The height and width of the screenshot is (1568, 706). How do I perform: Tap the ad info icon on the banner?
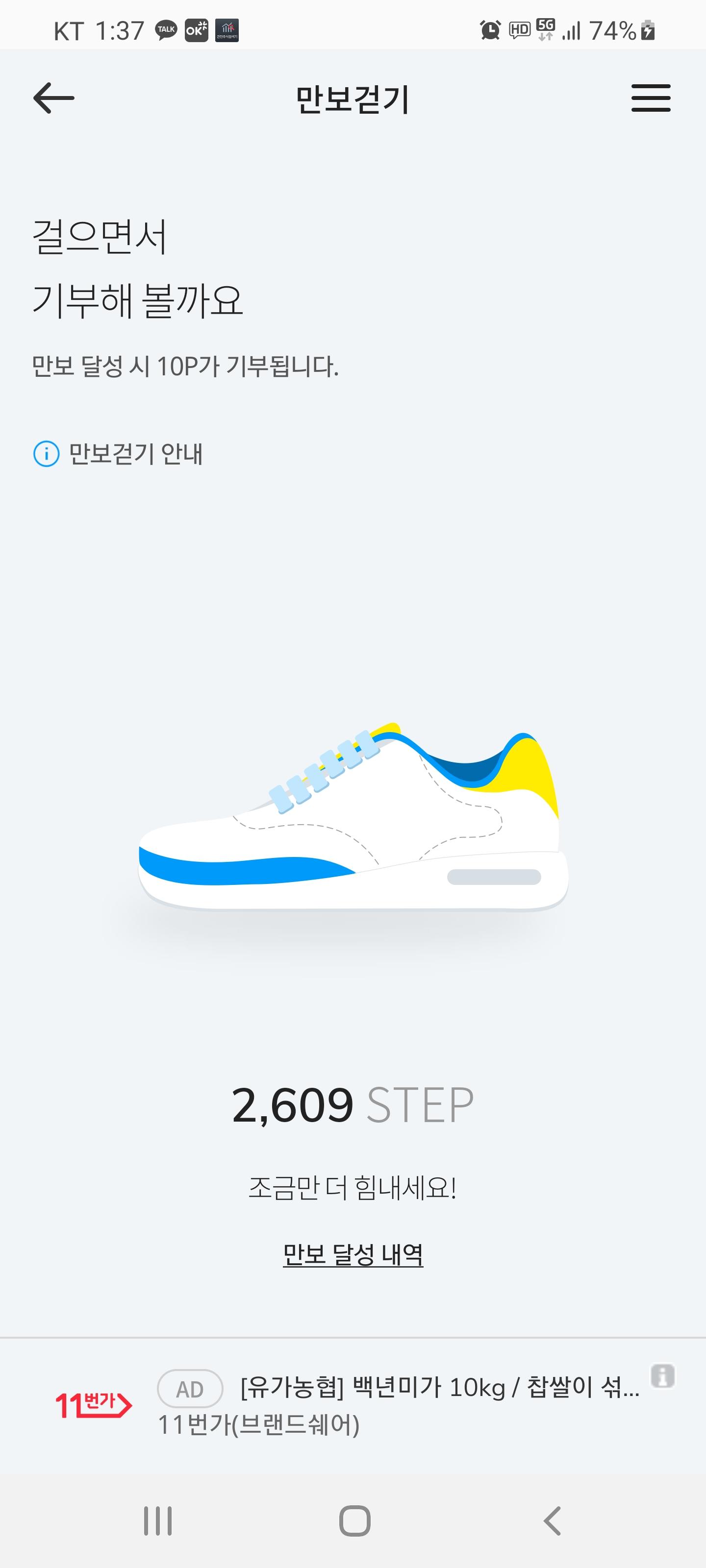662,1376
